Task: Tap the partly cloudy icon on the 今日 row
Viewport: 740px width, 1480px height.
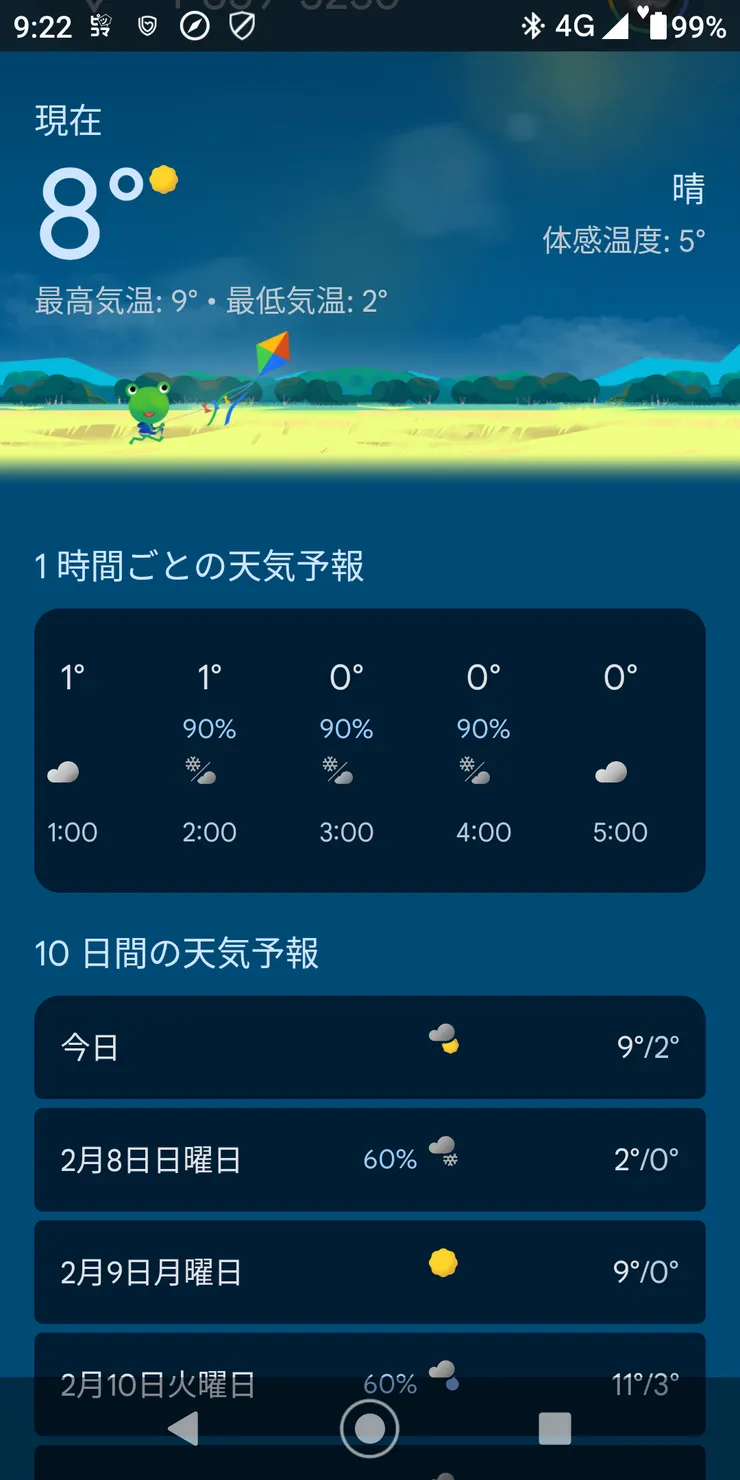Action: 443,1040
